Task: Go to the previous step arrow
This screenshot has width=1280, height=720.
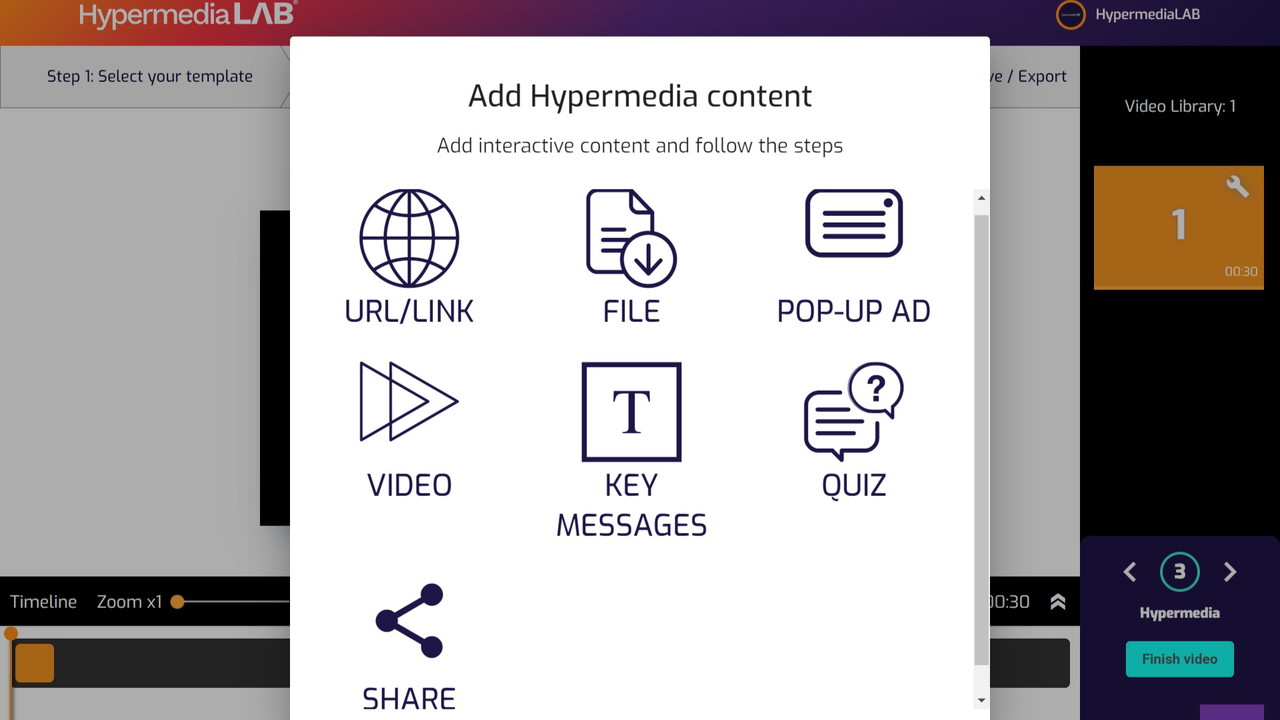Action: (x=1130, y=572)
